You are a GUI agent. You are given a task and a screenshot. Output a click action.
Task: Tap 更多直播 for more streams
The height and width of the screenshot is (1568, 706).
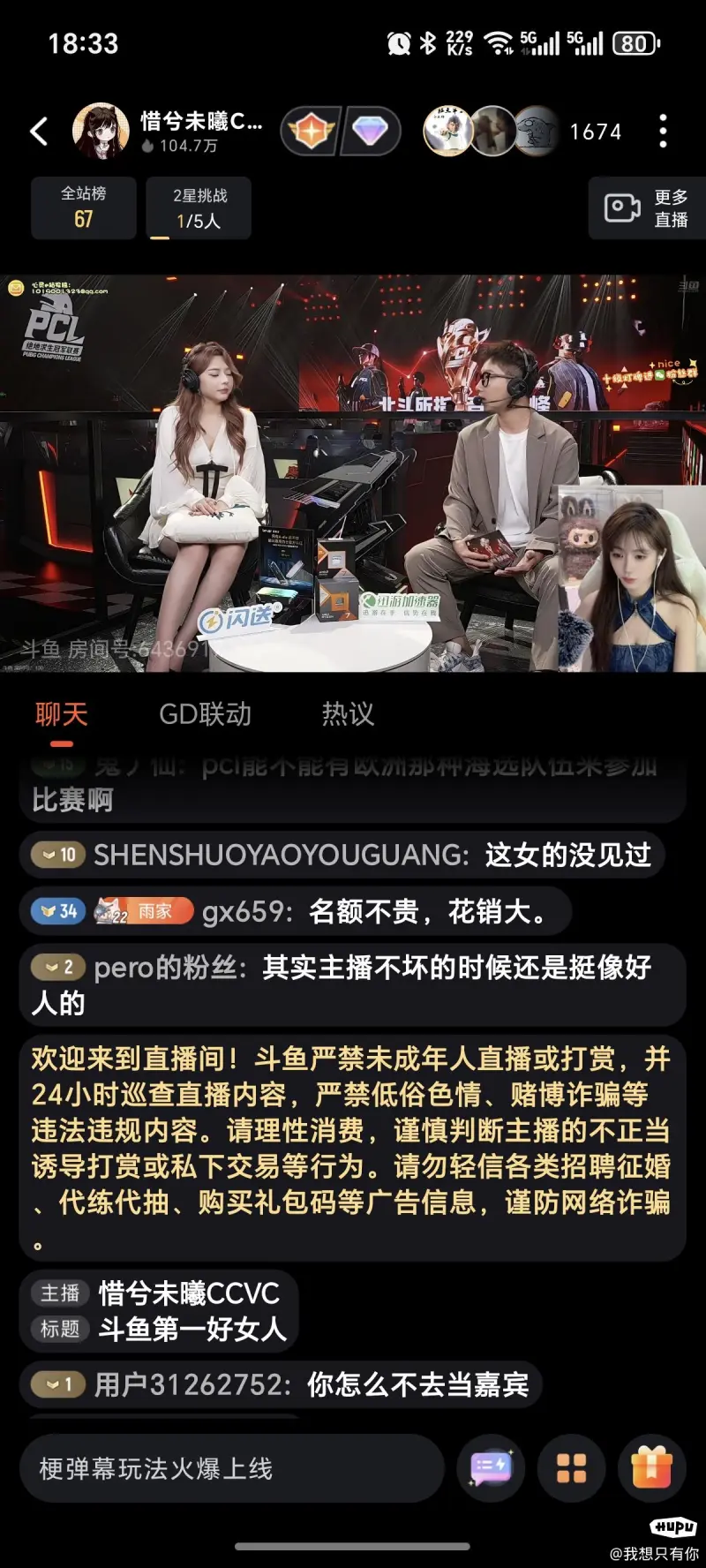(647, 207)
